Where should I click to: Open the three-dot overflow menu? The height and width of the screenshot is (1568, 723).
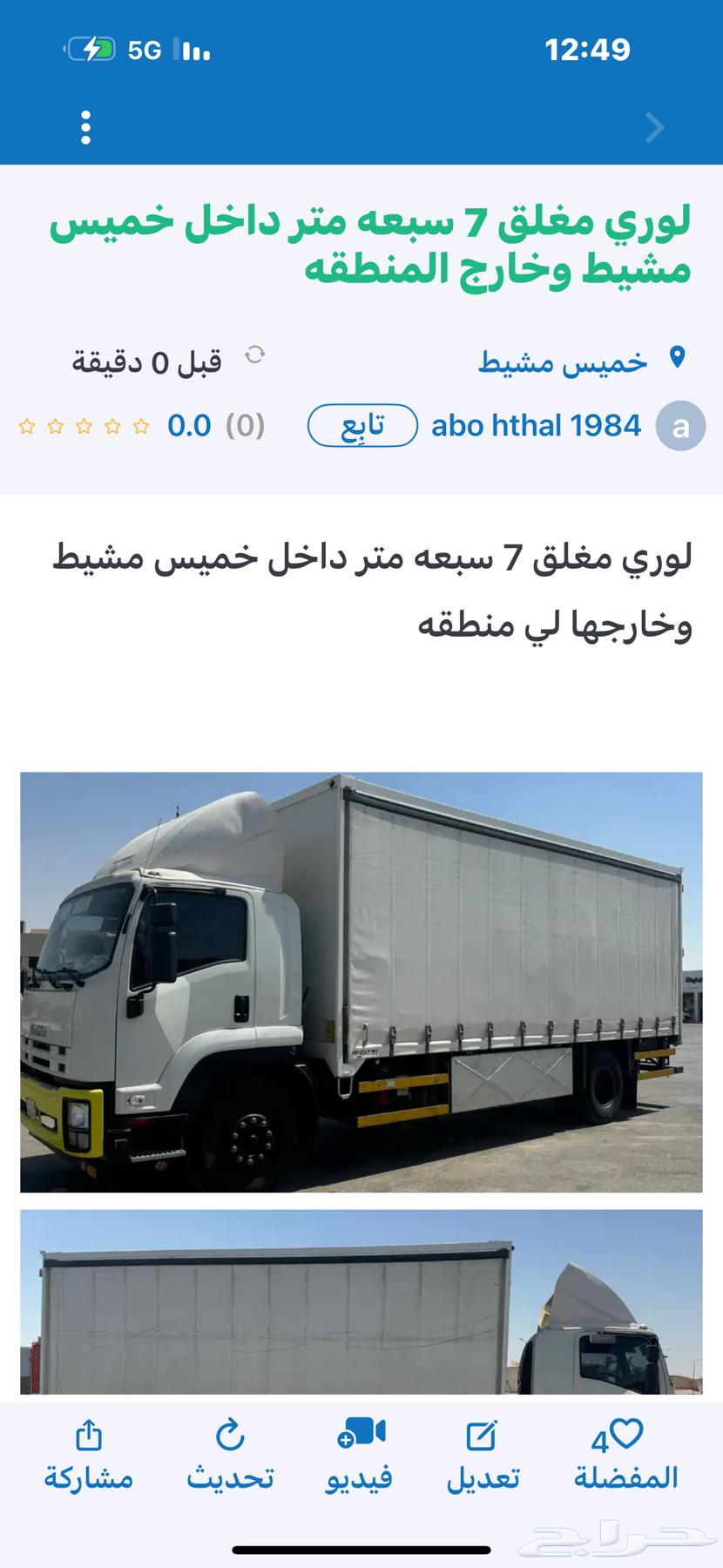pos(85,127)
